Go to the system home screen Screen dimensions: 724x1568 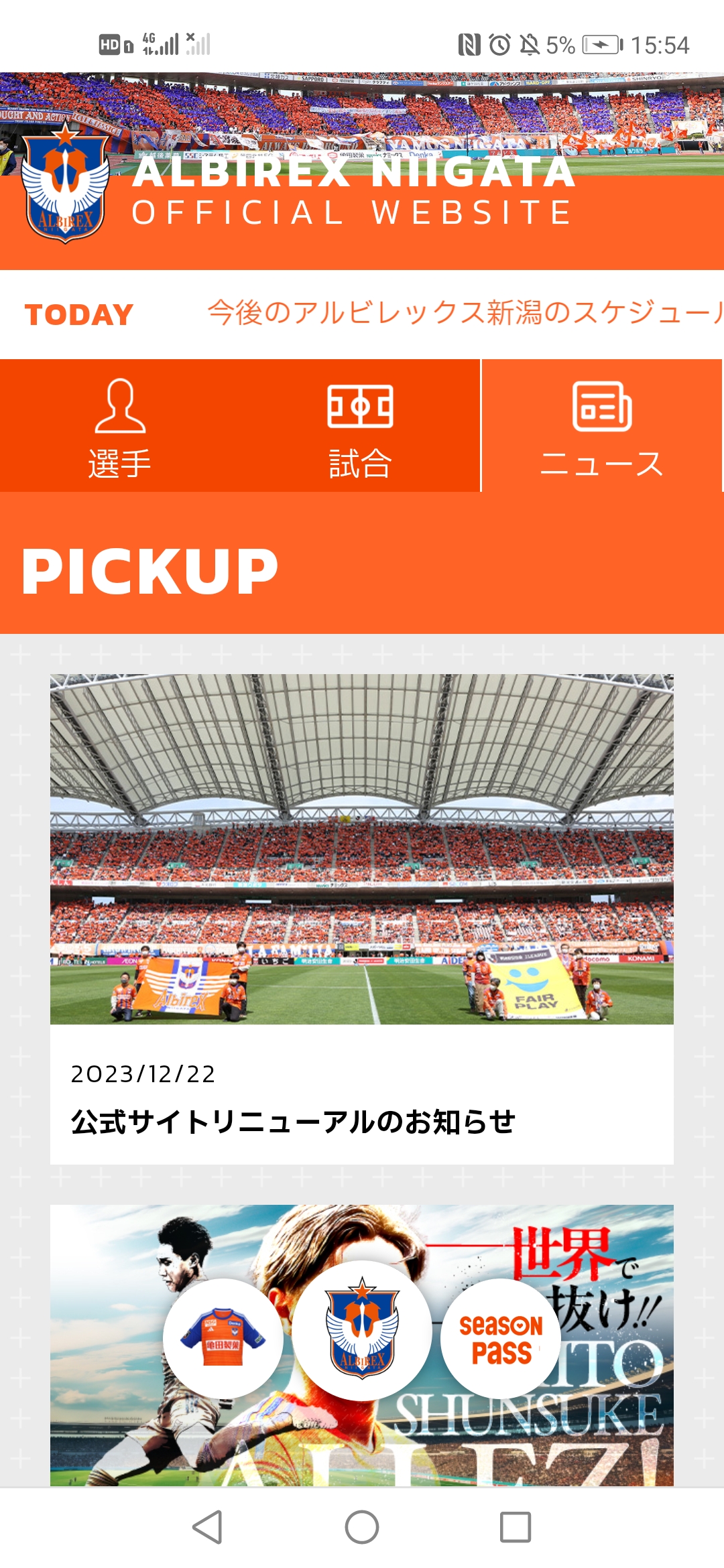(x=362, y=1527)
